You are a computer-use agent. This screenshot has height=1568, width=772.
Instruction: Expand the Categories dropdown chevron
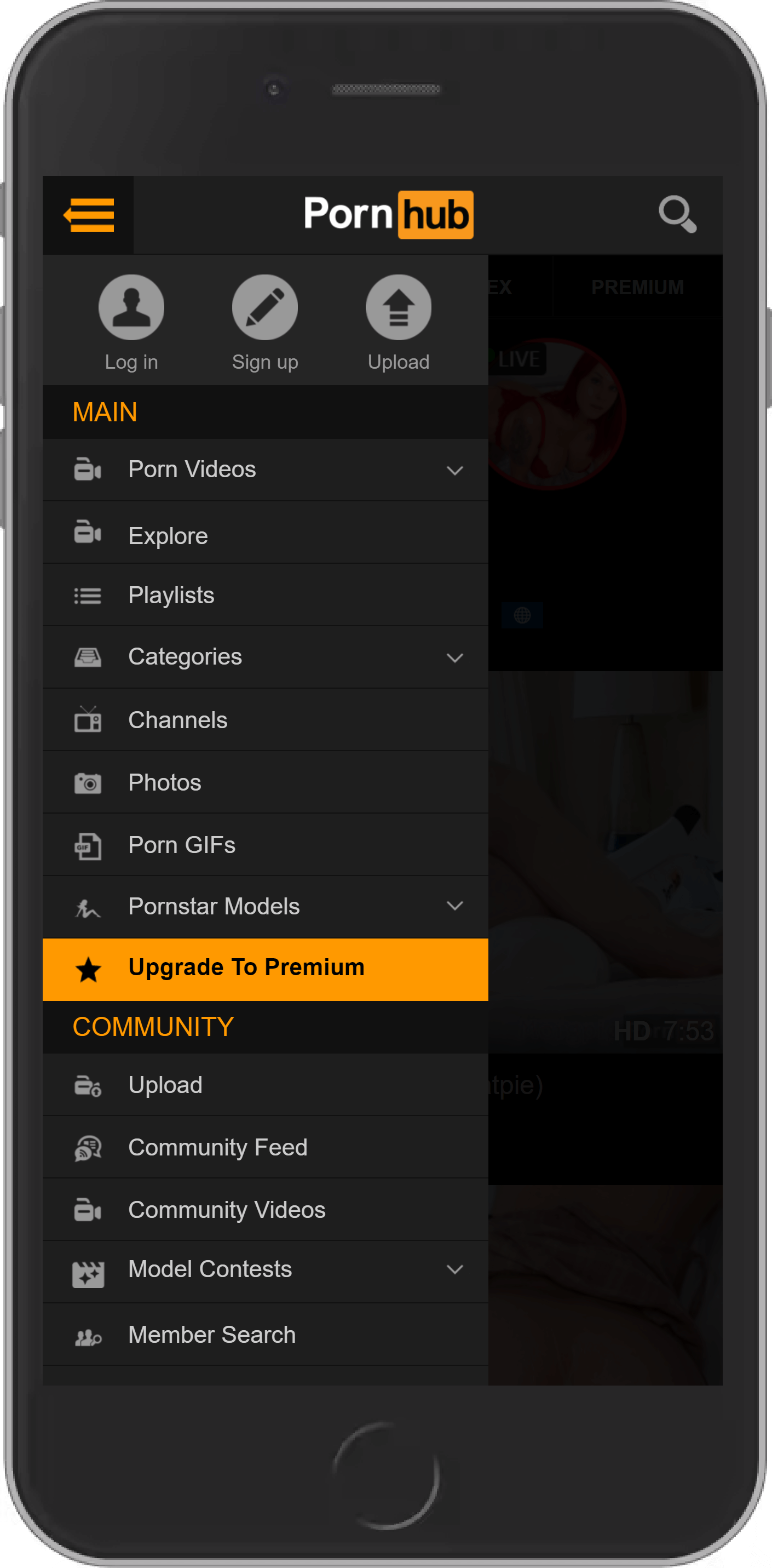pos(454,657)
